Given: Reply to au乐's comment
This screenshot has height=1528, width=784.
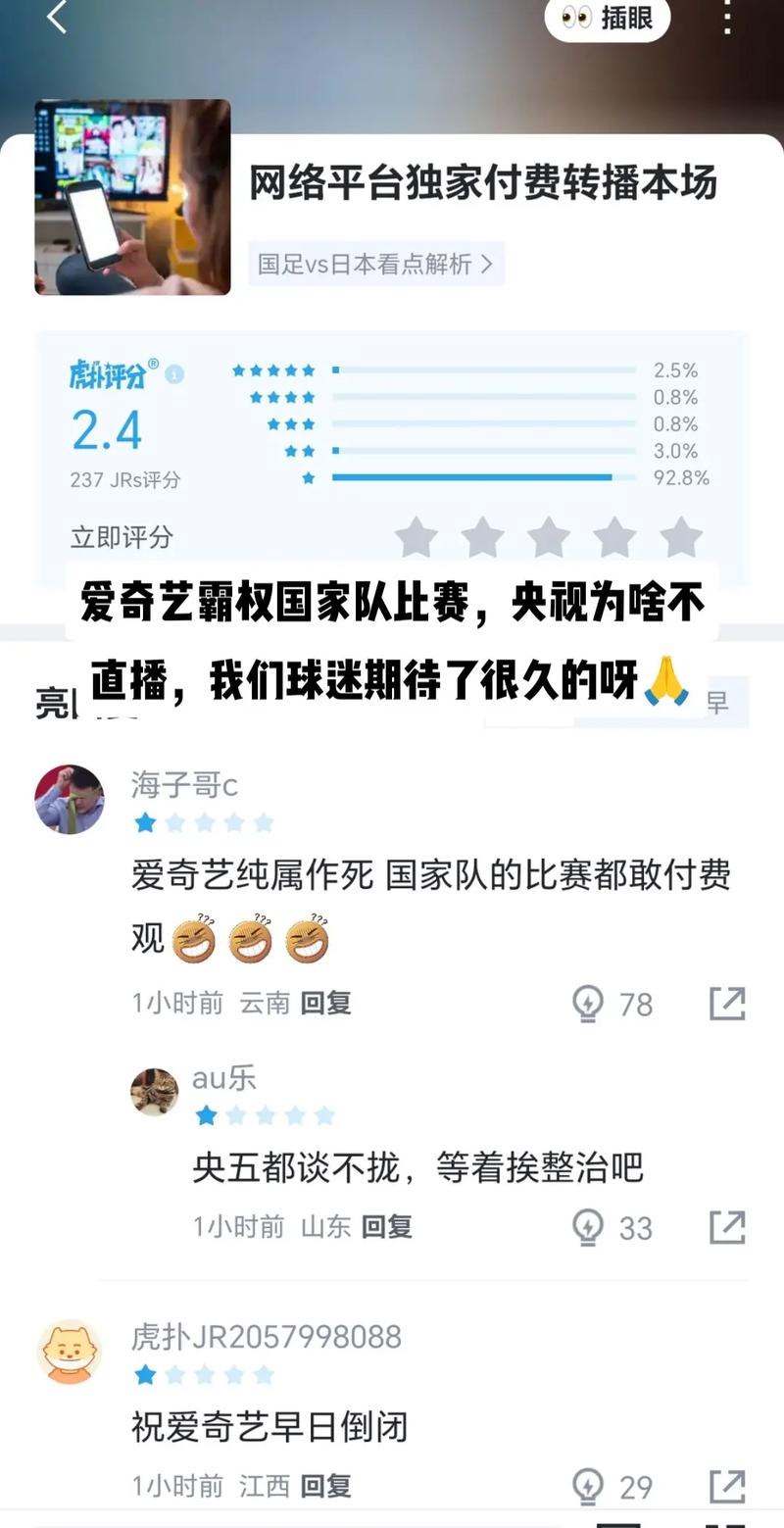Looking at the screenshot, I should (x=386, y=1226).
